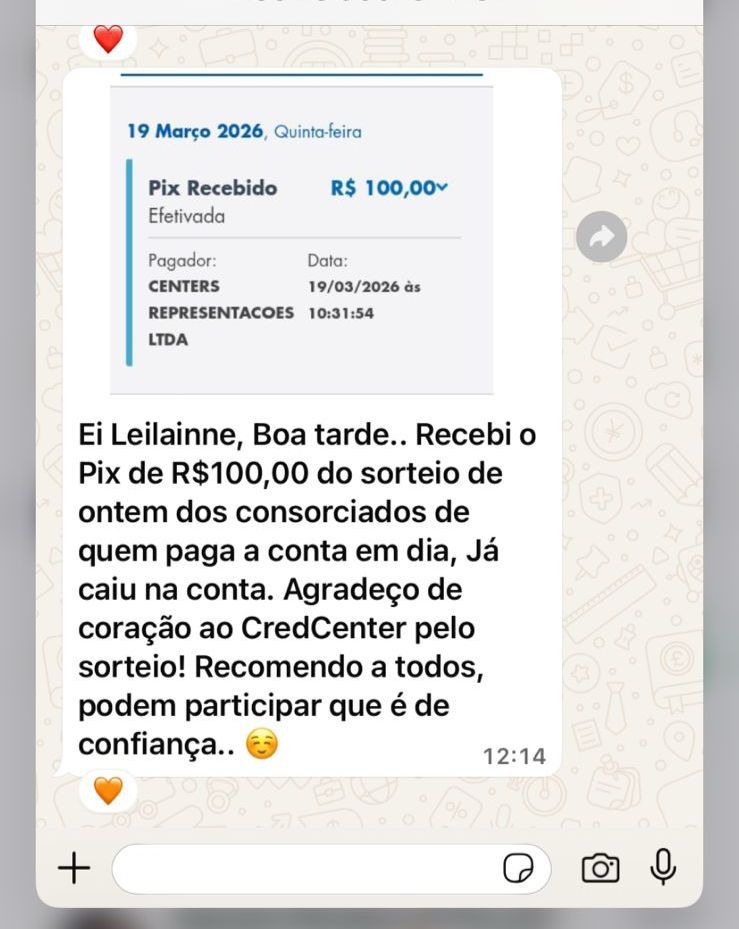Tap the orange heart reaction below the text
This screenshot has width=739, height=929.
pos(107,791)
